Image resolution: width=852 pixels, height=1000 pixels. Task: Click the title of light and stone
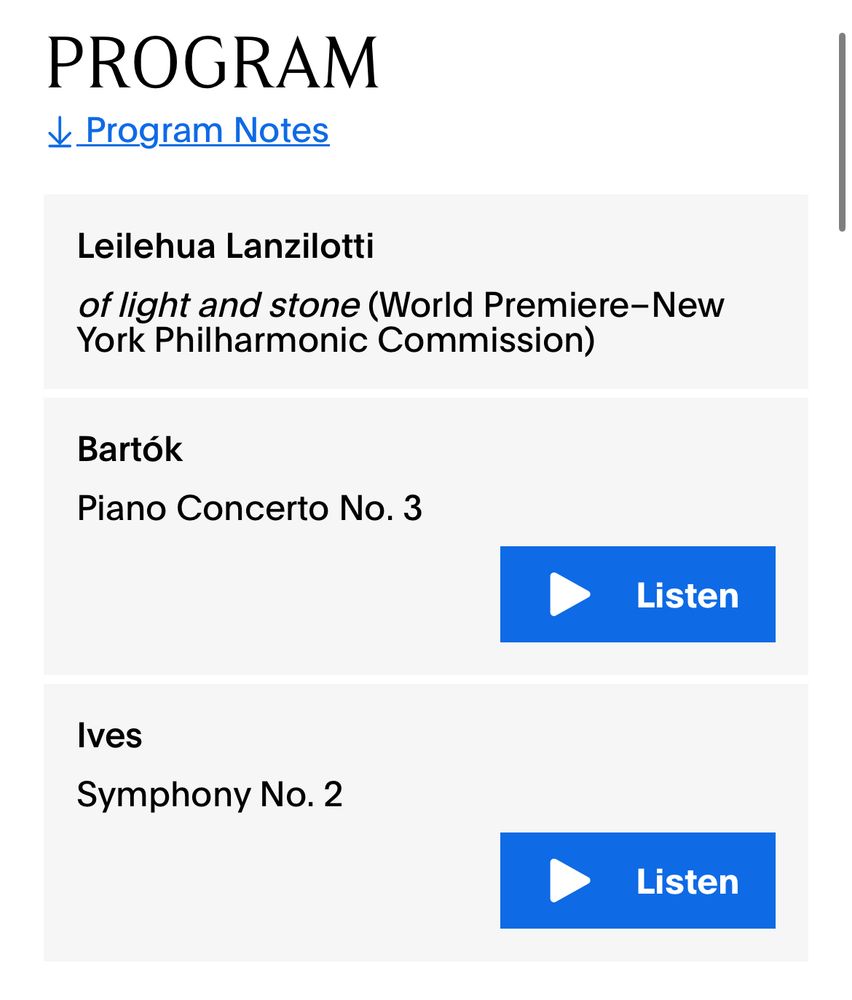pos(217,305)
